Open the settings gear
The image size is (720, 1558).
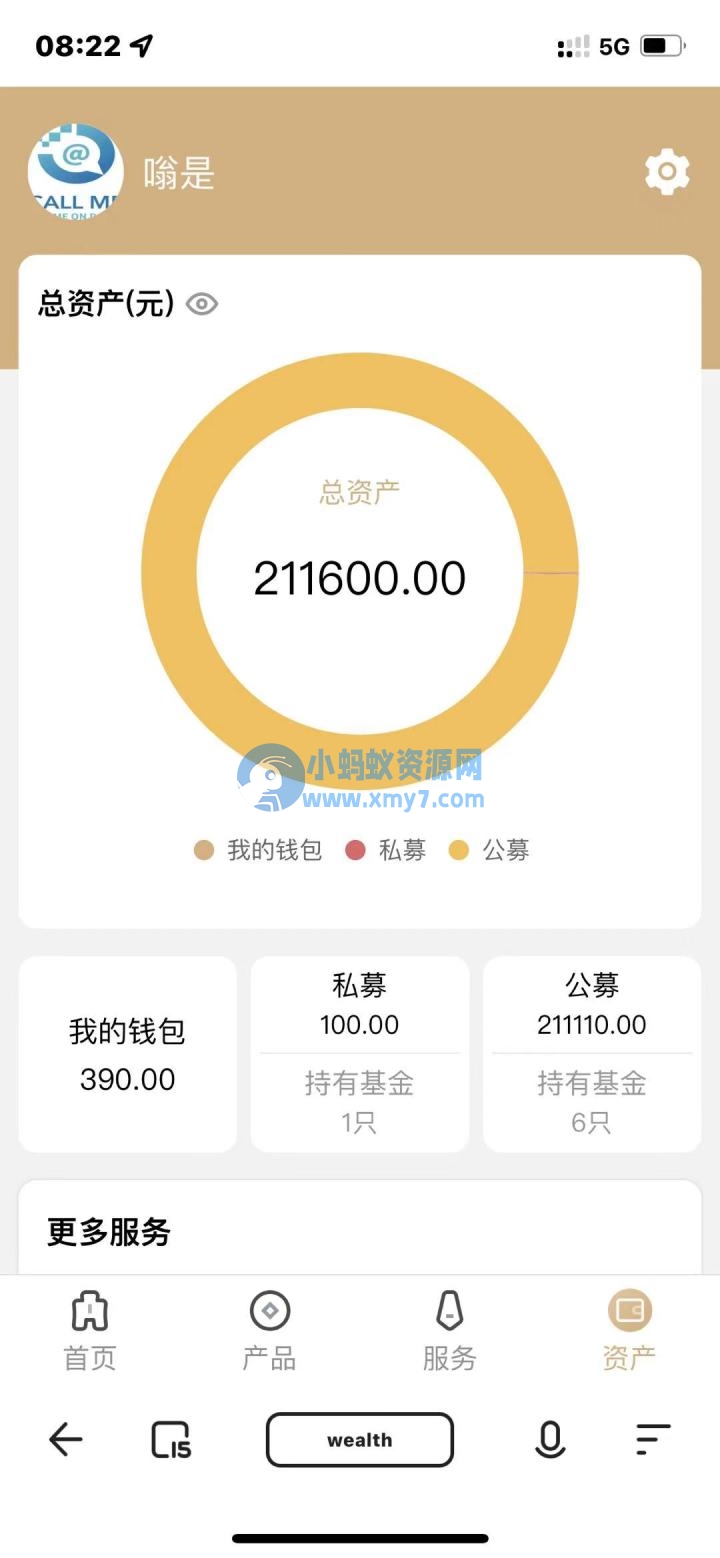coord(666,172)
